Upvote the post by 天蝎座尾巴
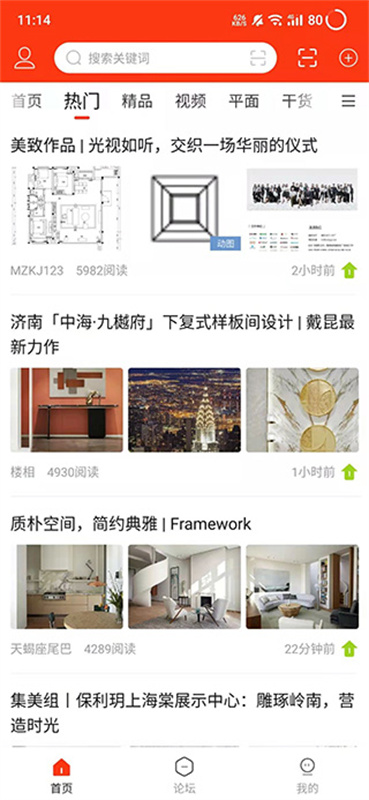The width and height of the screenshot is (369, 800). (350, 649)
